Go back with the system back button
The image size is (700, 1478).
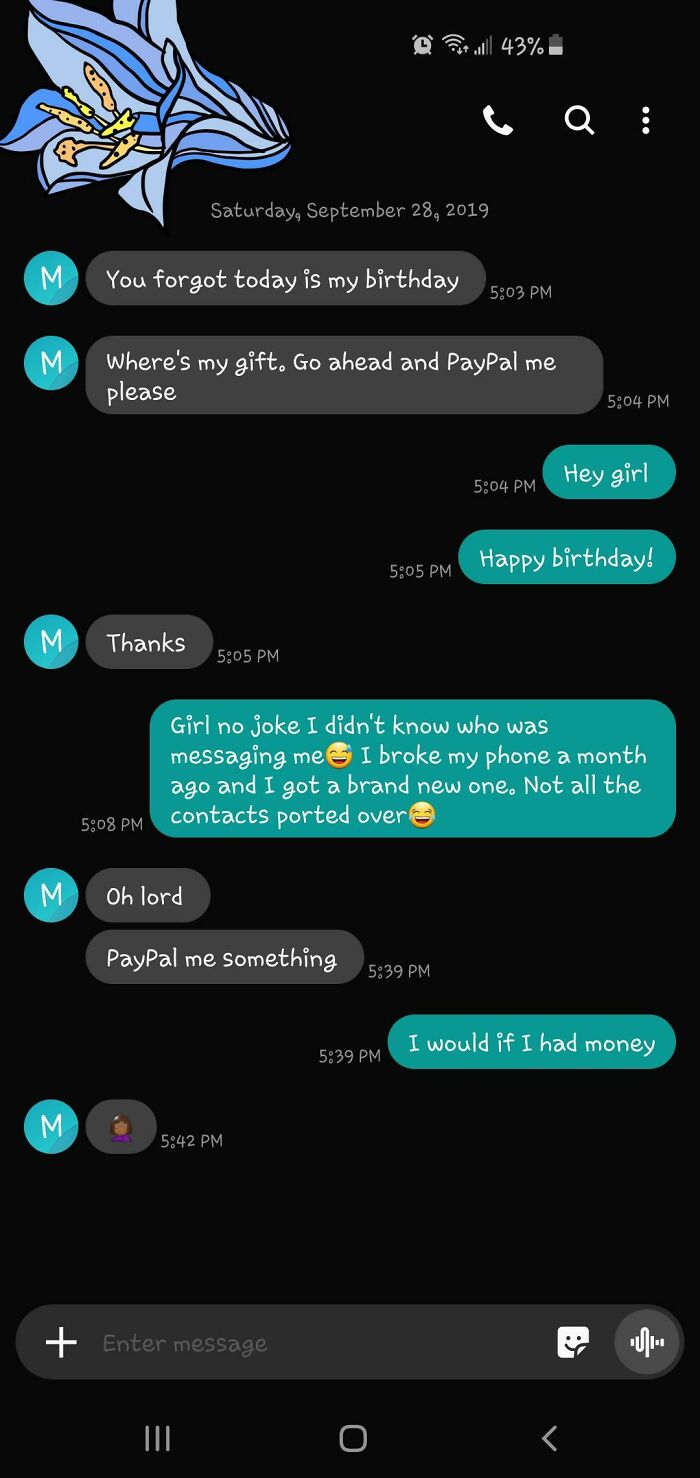pos(548,1438)
